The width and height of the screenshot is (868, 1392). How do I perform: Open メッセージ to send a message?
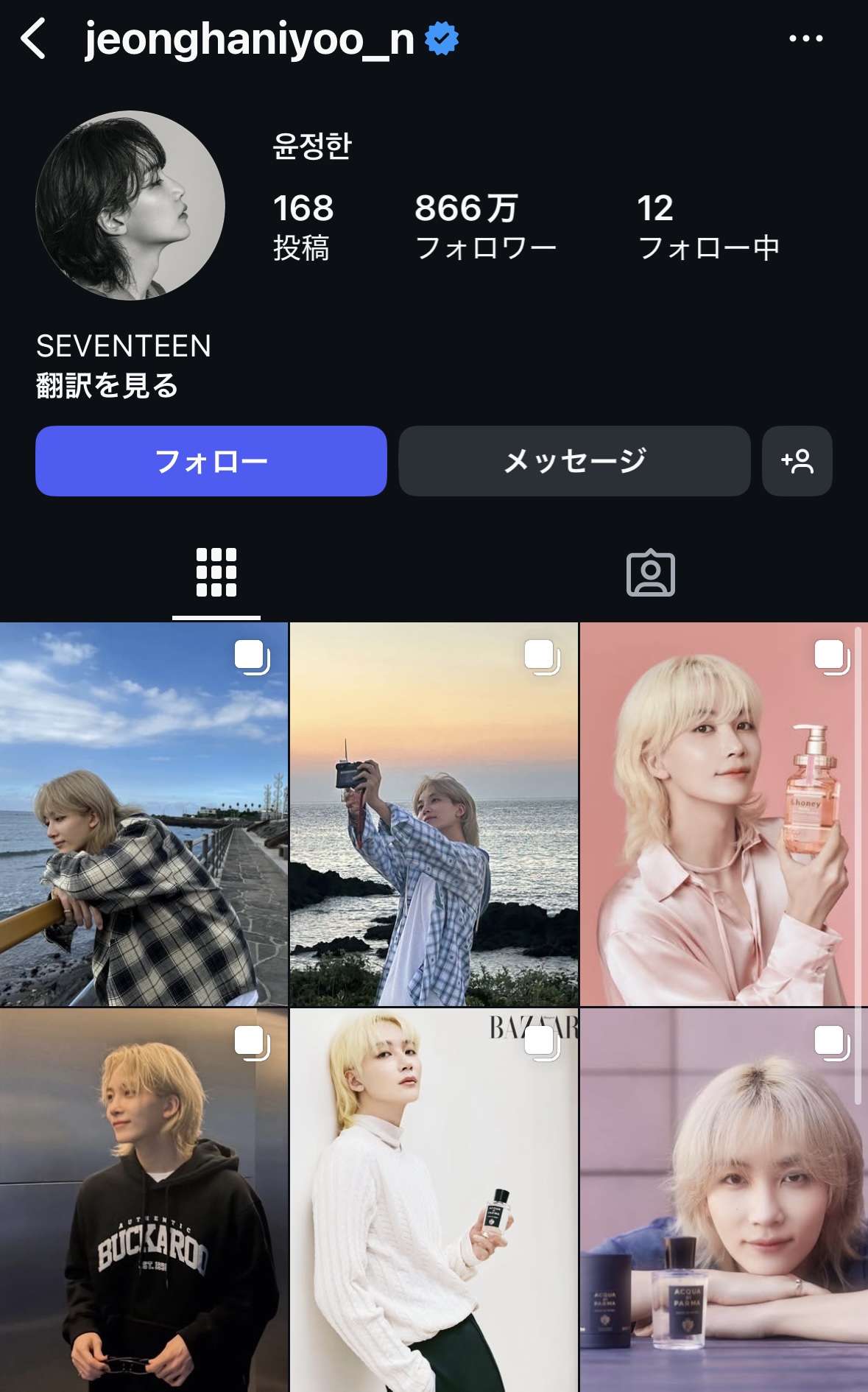[574, 461]
